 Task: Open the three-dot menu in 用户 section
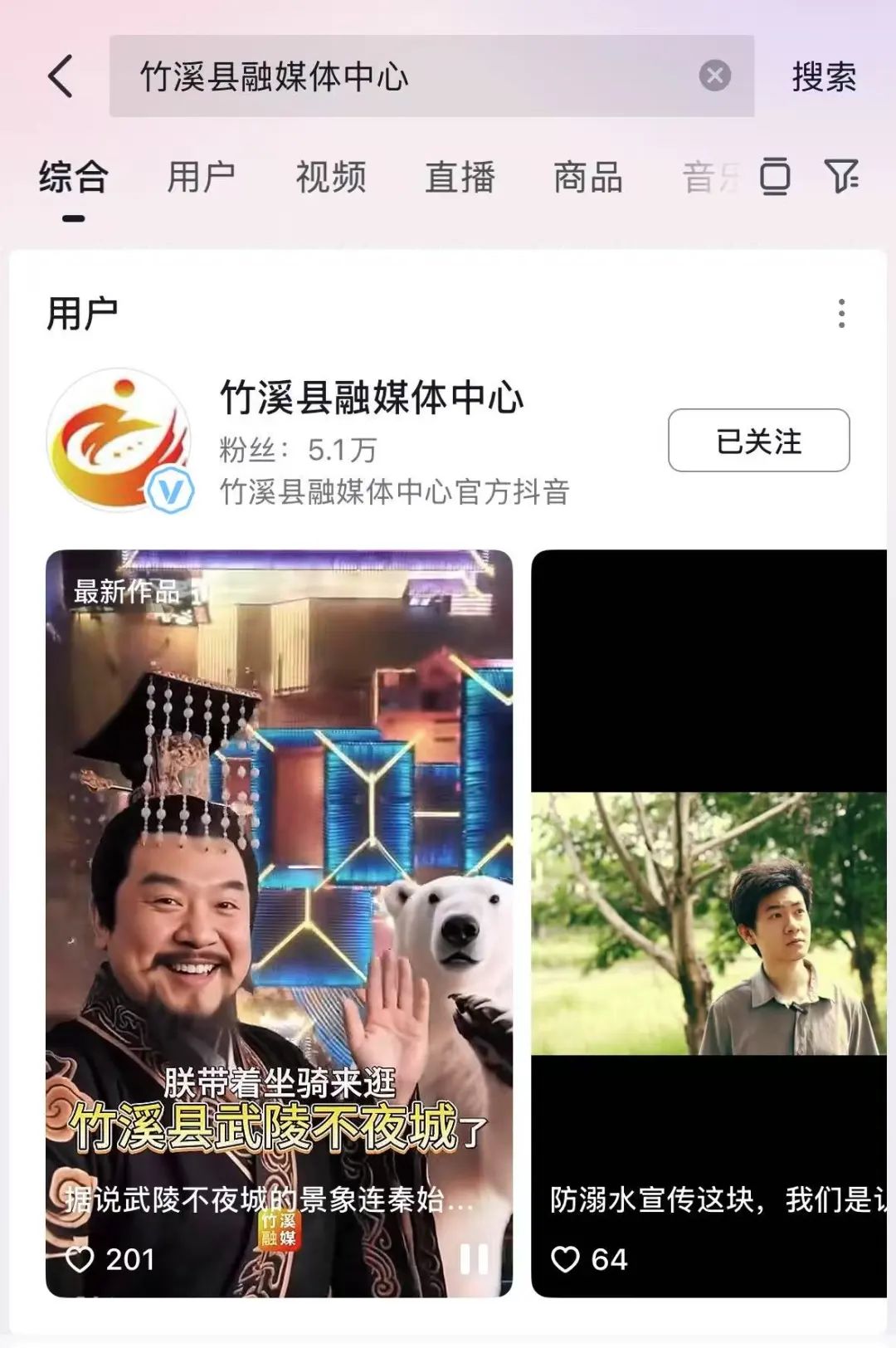pyautogui.click(x=841, y=314)
